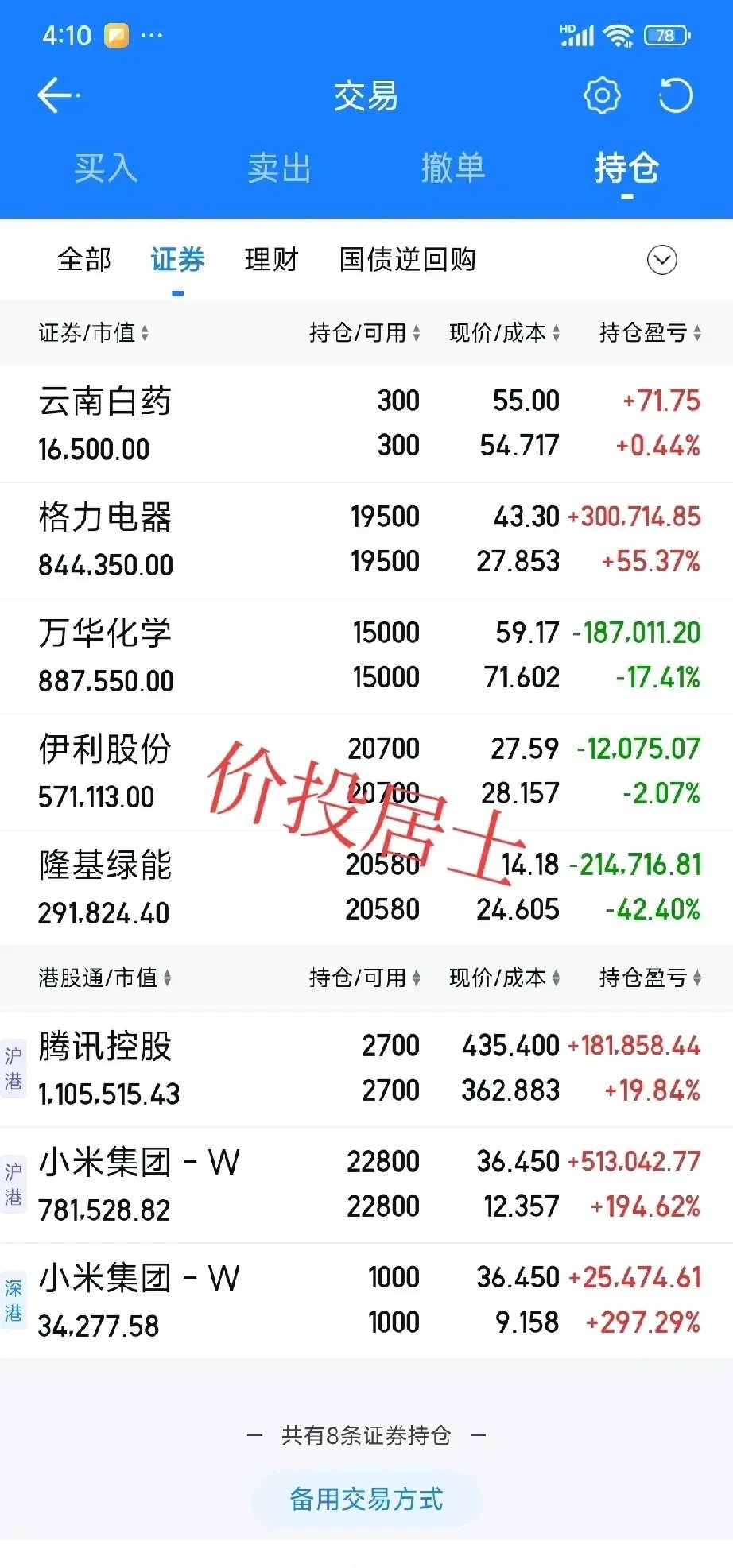The width and height of the screenshot is (733, 1568).
Task: Select the 国债逆回购 filter tab
Action: tap(407, 259)
